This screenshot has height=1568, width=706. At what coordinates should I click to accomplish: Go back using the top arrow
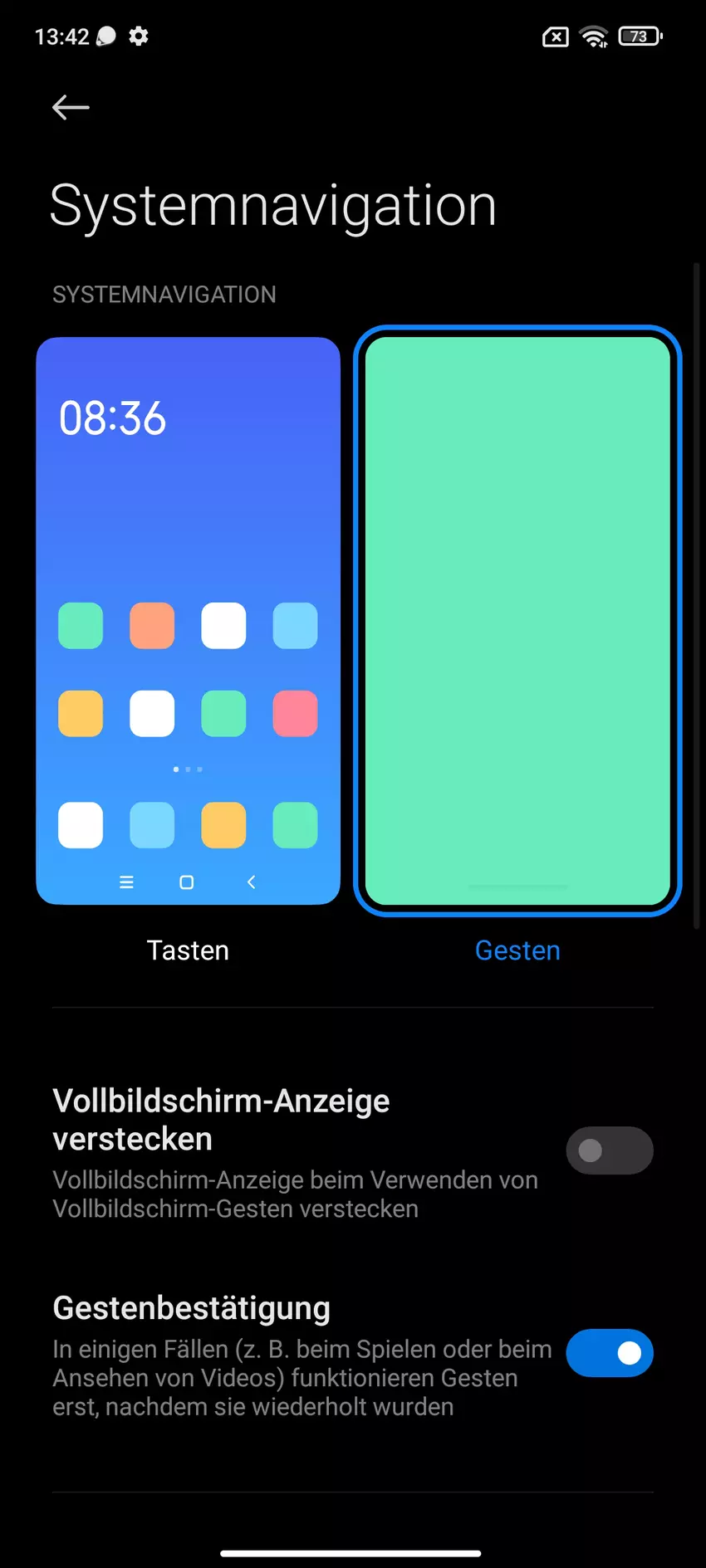point(71,107)
